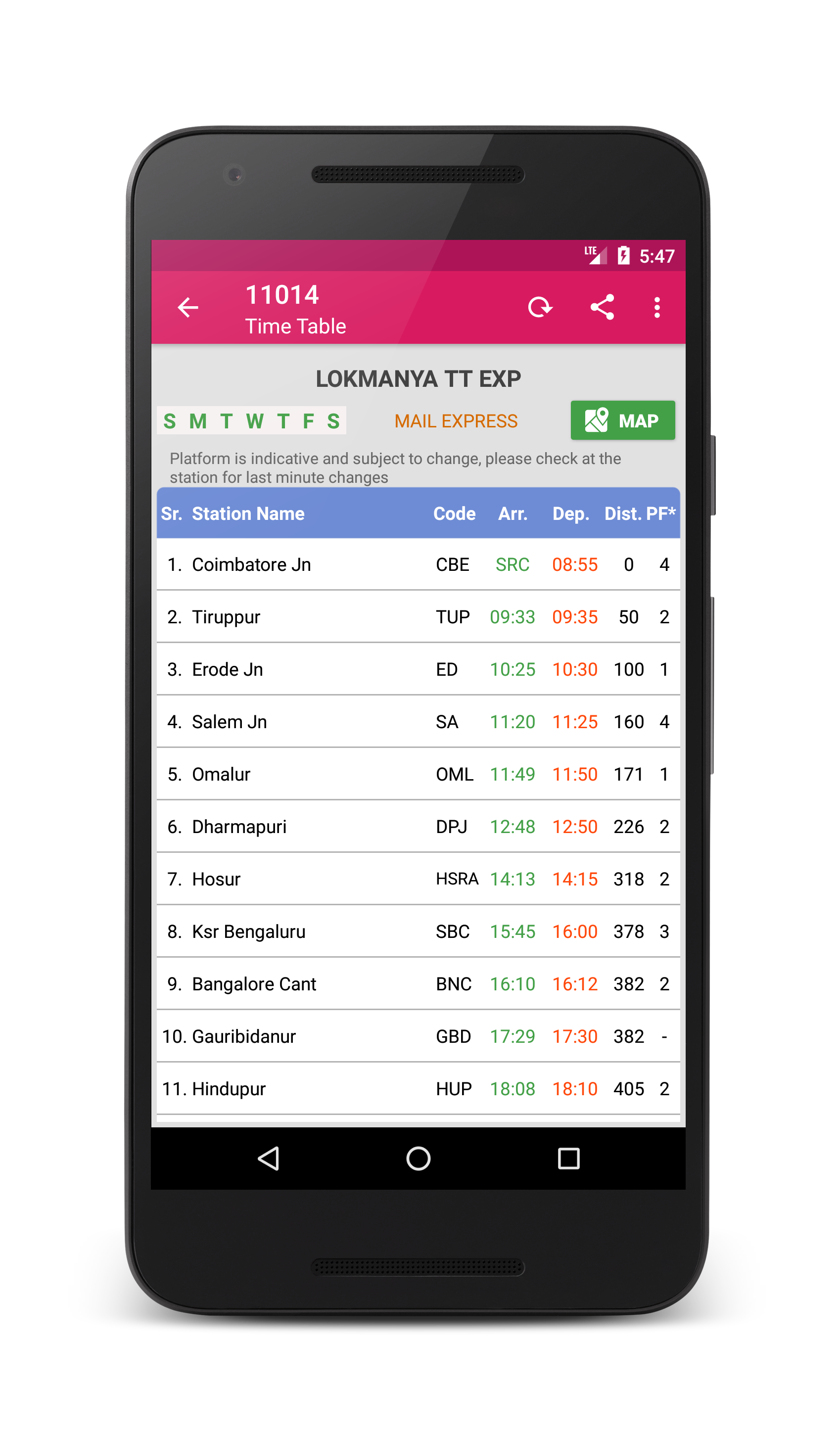Refresh the 11014 time table
The height and width of the screenshot is (1440, 840).
click(539, 307)
